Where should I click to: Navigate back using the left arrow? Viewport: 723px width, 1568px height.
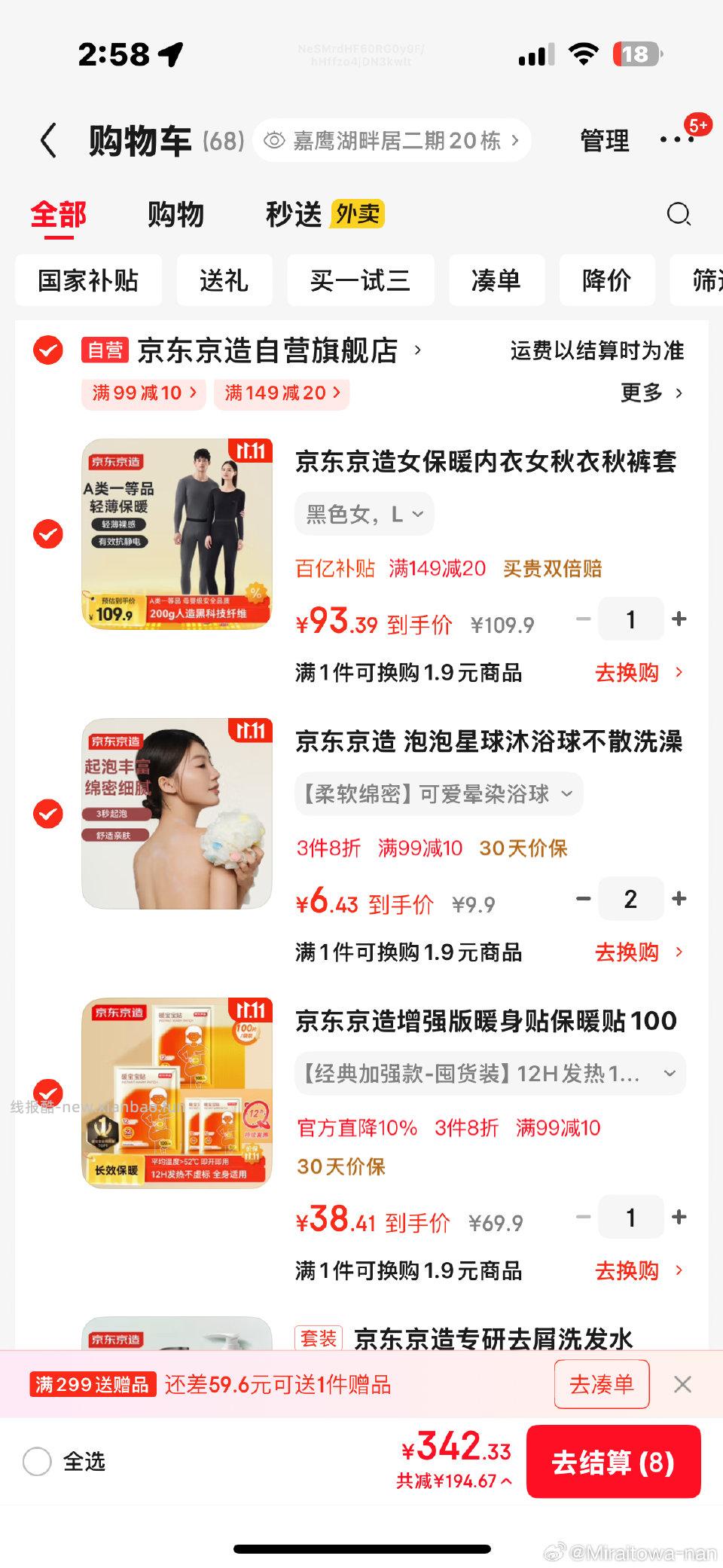(48, 140)
